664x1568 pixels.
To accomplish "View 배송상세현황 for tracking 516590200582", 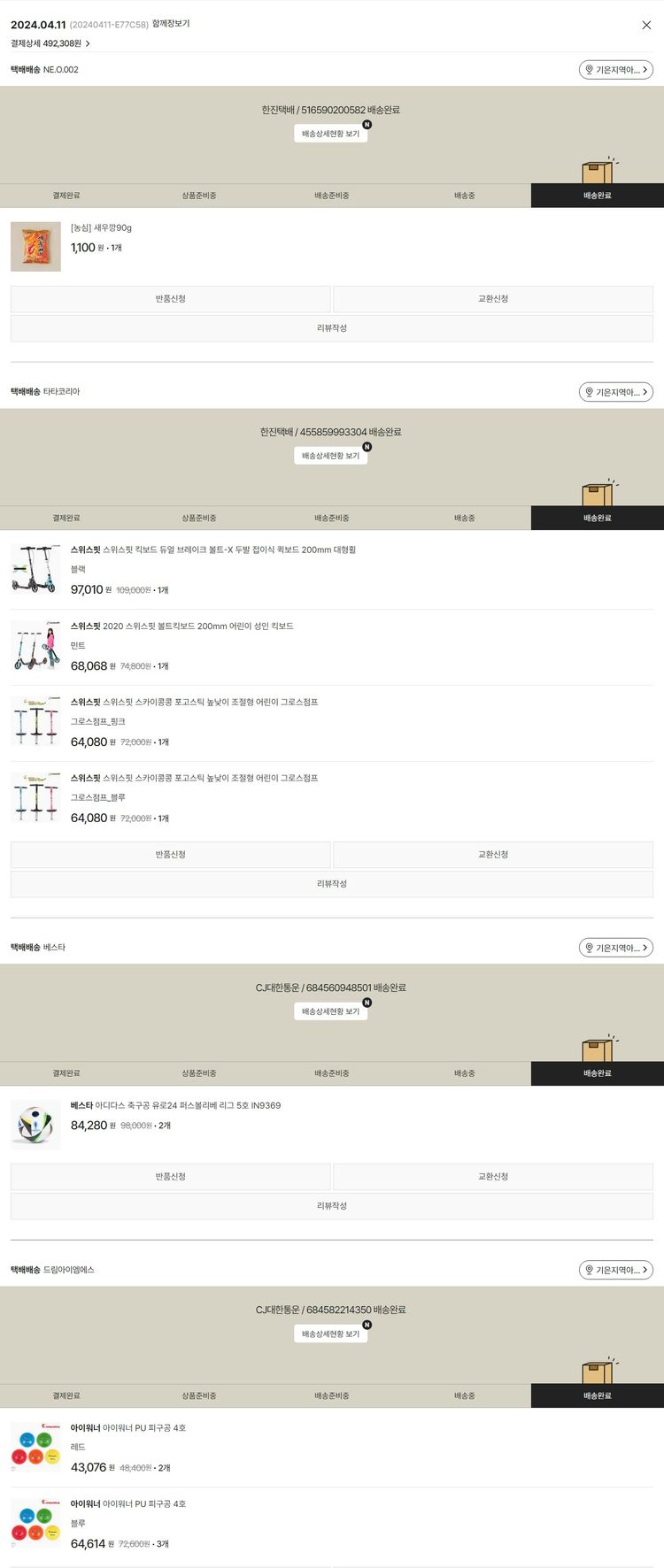I will 330,134.
